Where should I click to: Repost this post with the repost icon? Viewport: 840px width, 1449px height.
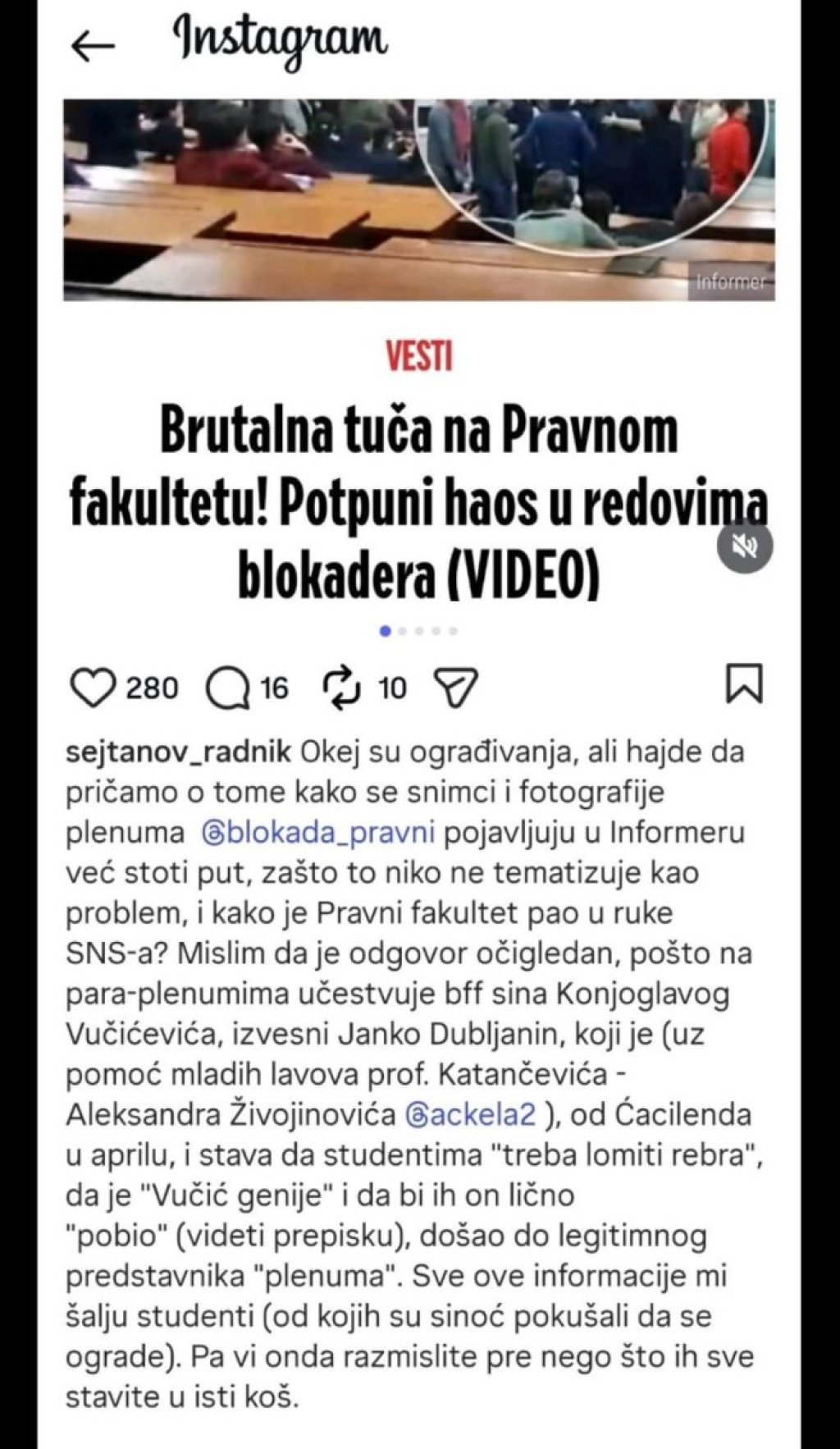click(x=342, y=688)
